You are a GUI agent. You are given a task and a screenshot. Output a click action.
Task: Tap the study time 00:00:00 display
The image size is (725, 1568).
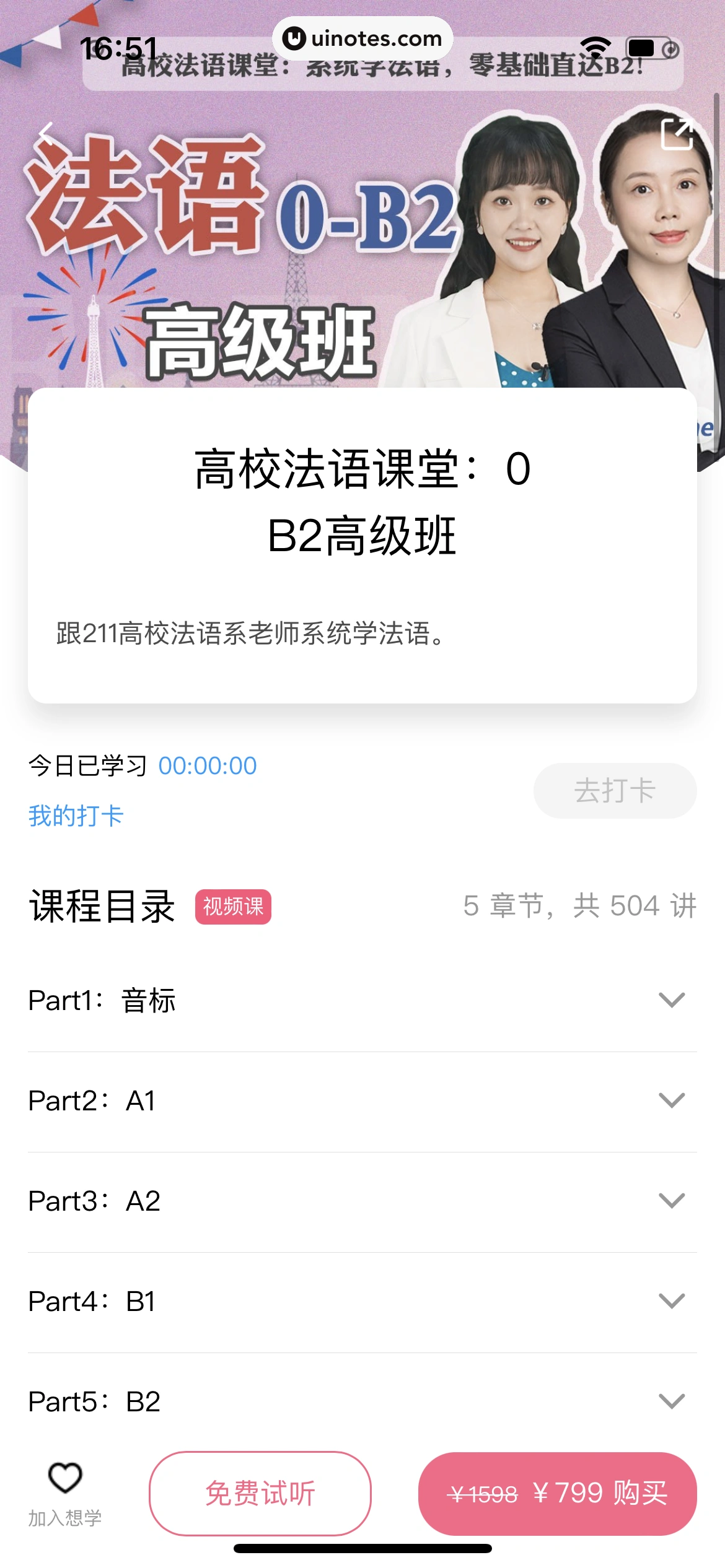(207, 766)
